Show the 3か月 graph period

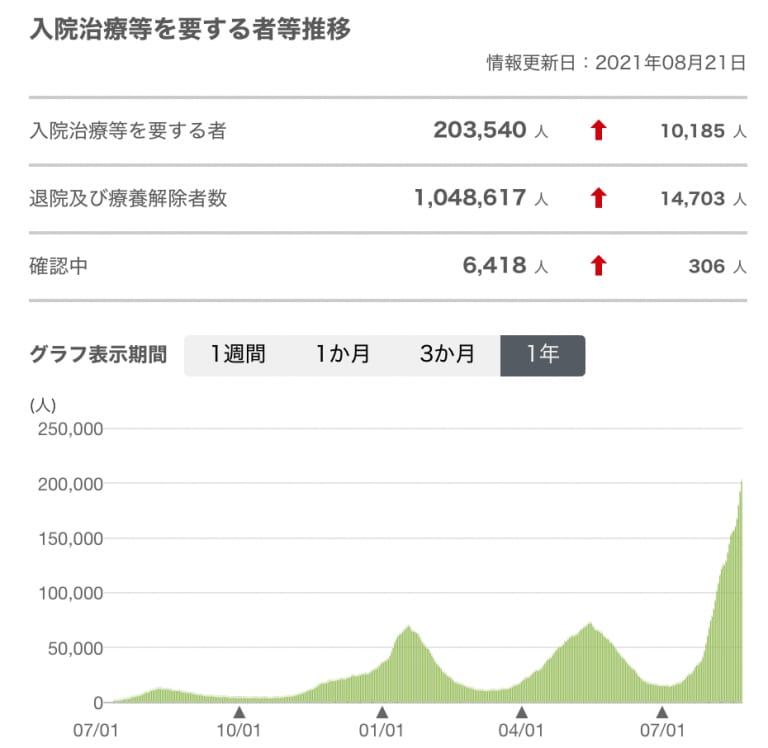pos(447,355)
